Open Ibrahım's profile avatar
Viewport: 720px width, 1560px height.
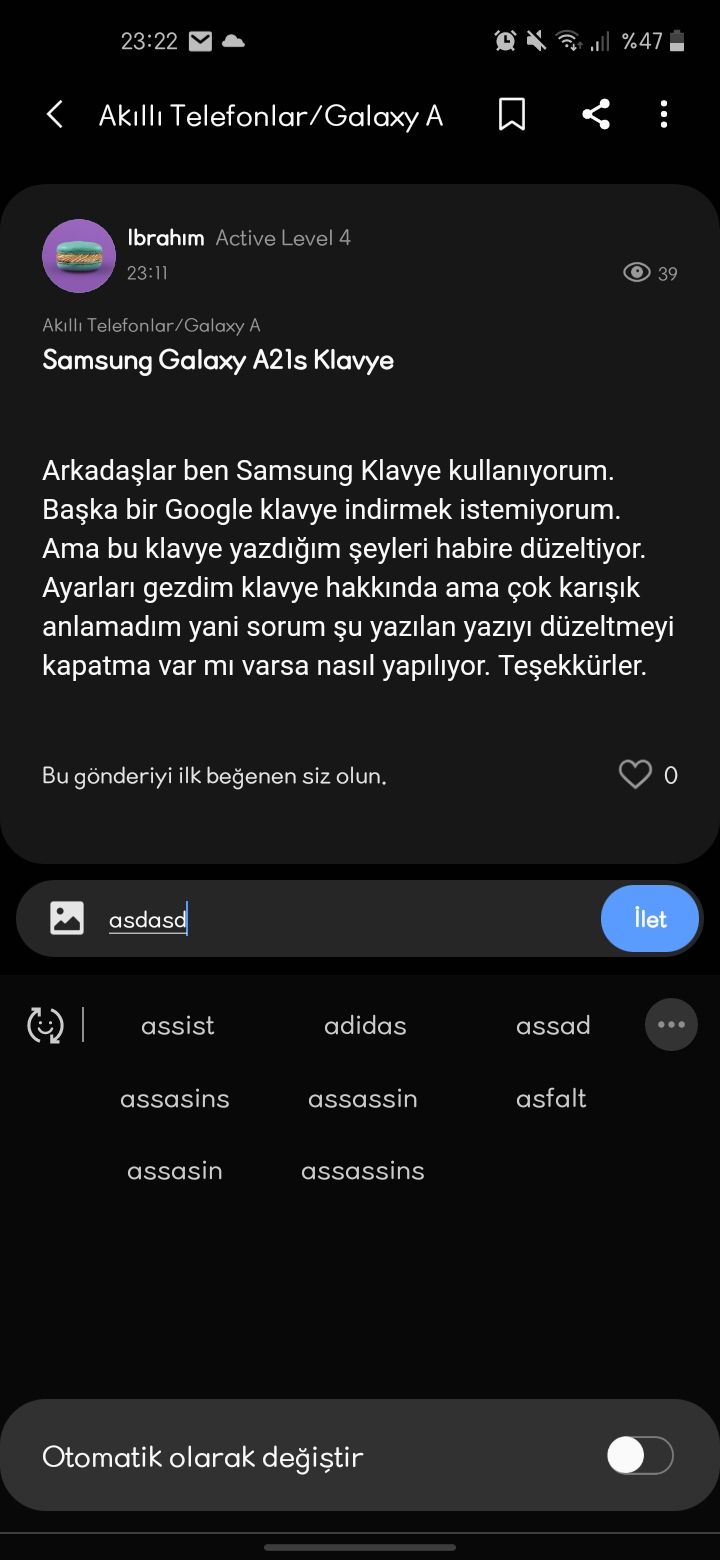79,256
